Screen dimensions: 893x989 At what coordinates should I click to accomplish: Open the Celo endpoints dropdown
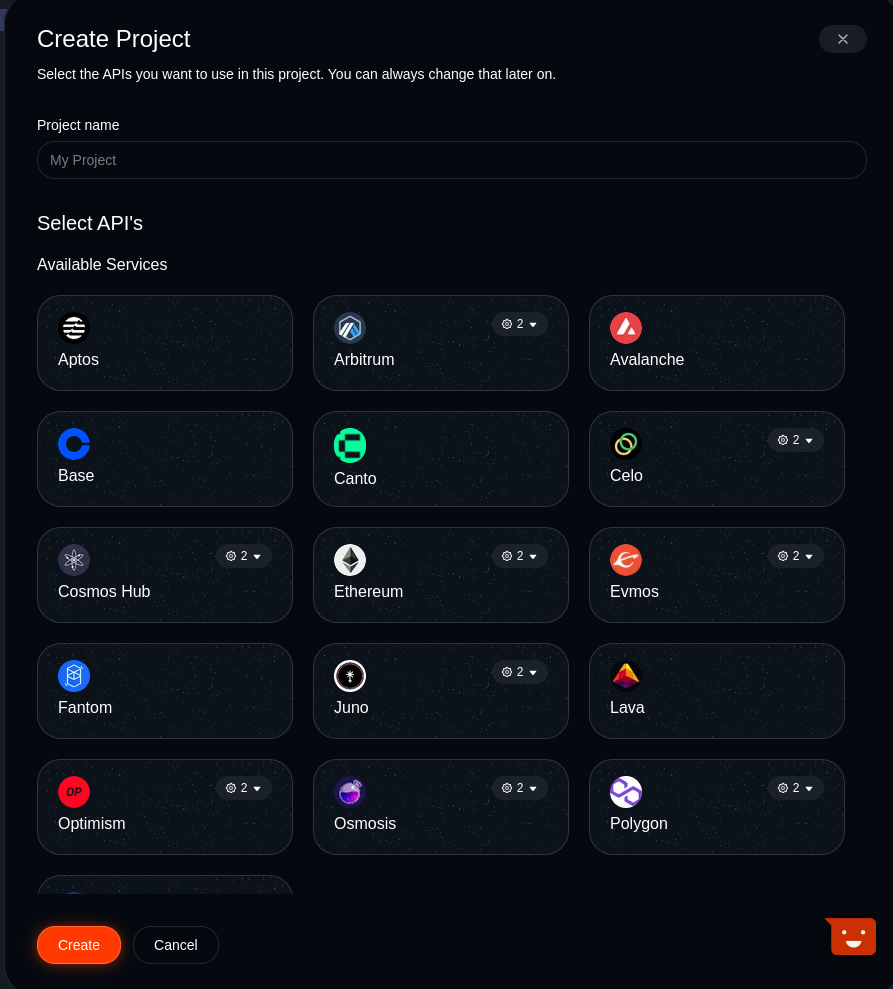coord(796,440)
